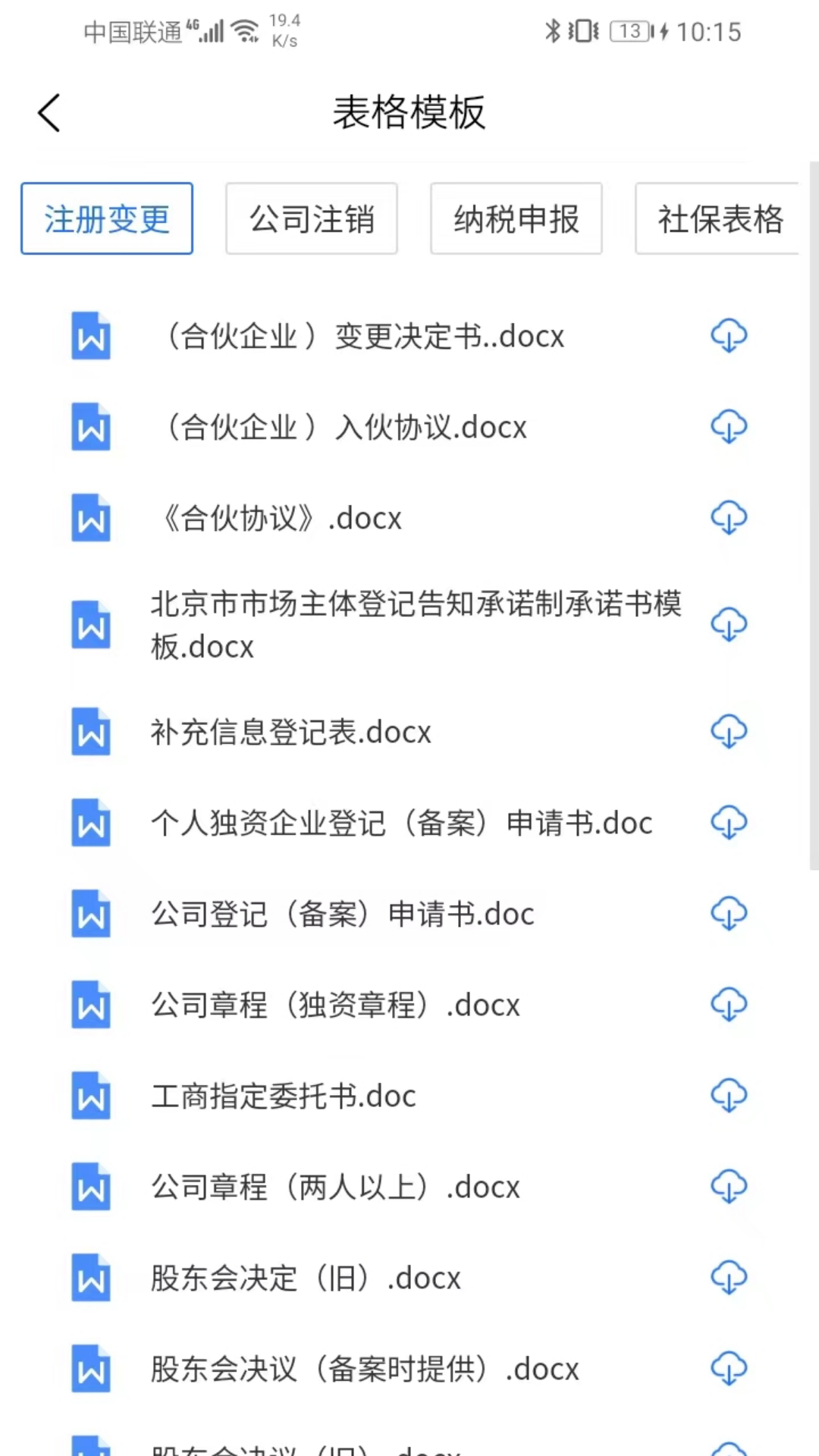Open 北京市市场主体登记告知承诺制承诺书模板.docx

416,625
